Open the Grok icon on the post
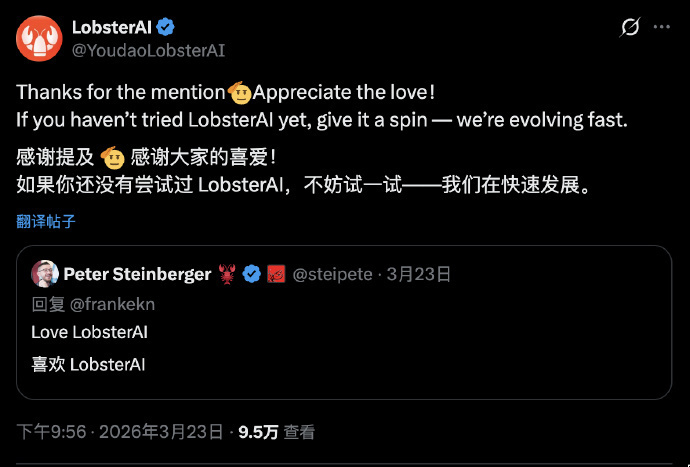The image size is (690, 467). 630,27
